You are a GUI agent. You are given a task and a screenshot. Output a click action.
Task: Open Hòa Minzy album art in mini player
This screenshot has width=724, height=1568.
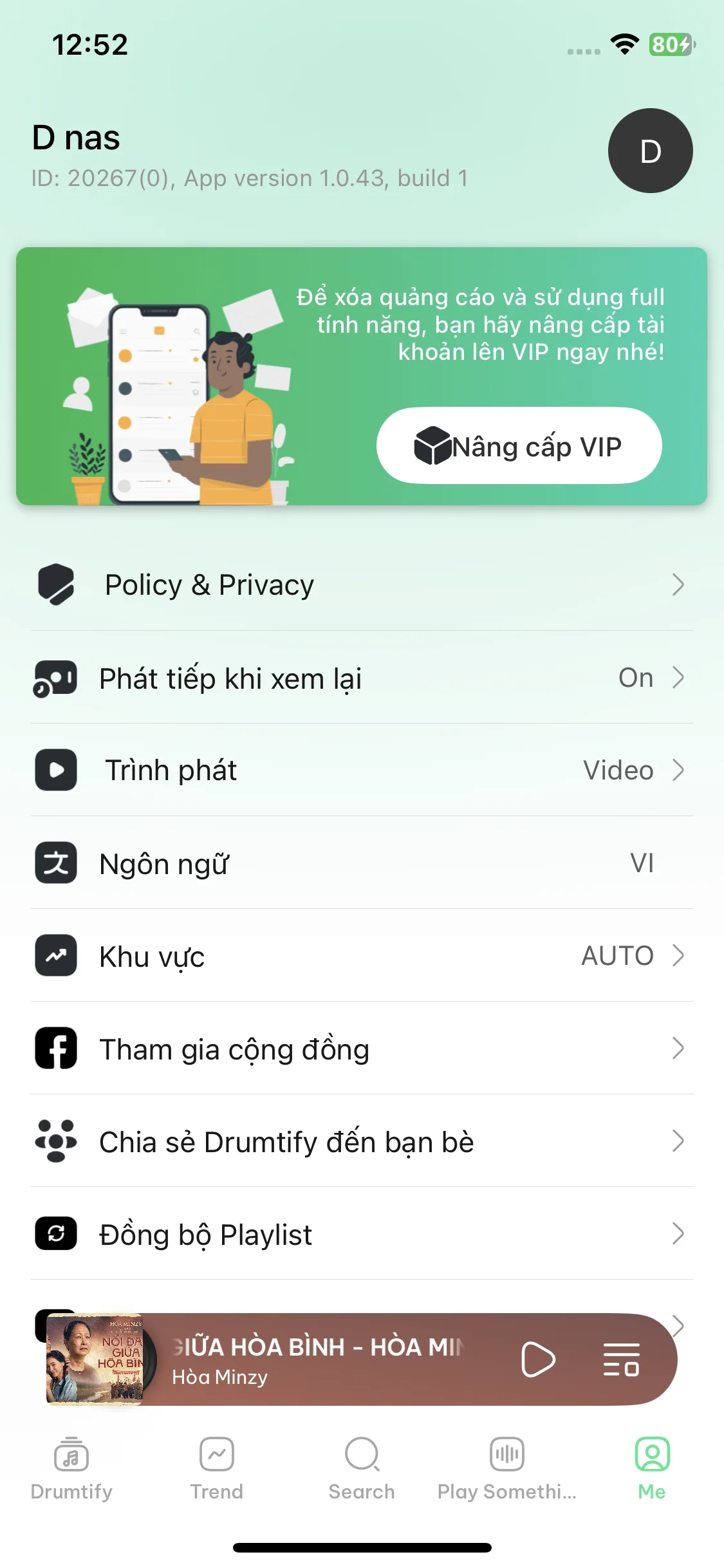[97, 1359]
